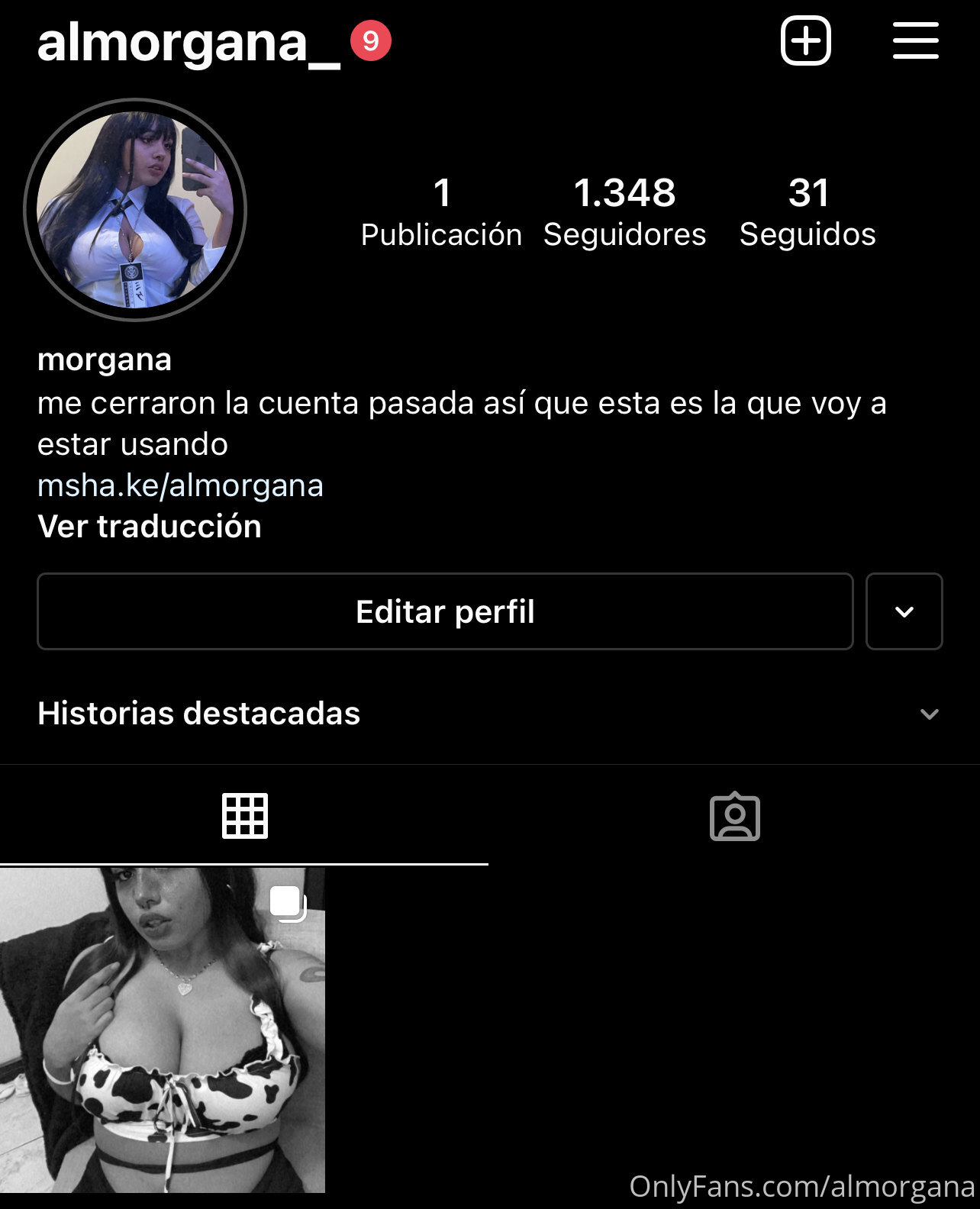Switch to the tagged photos tab
Image resolution: width=980 pixels, height=1209 pixels.
coord(734,817)
